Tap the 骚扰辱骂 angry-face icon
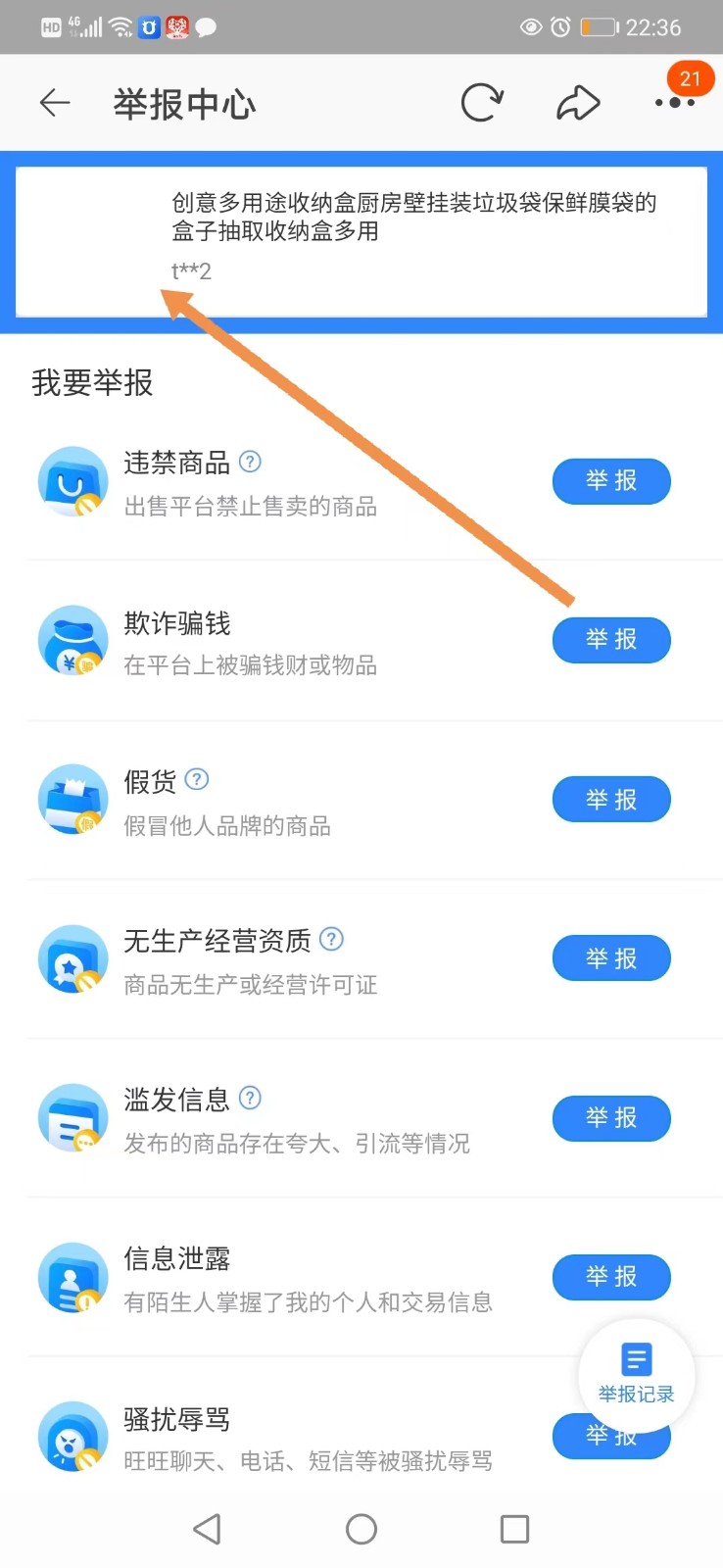 point(72,1436)
